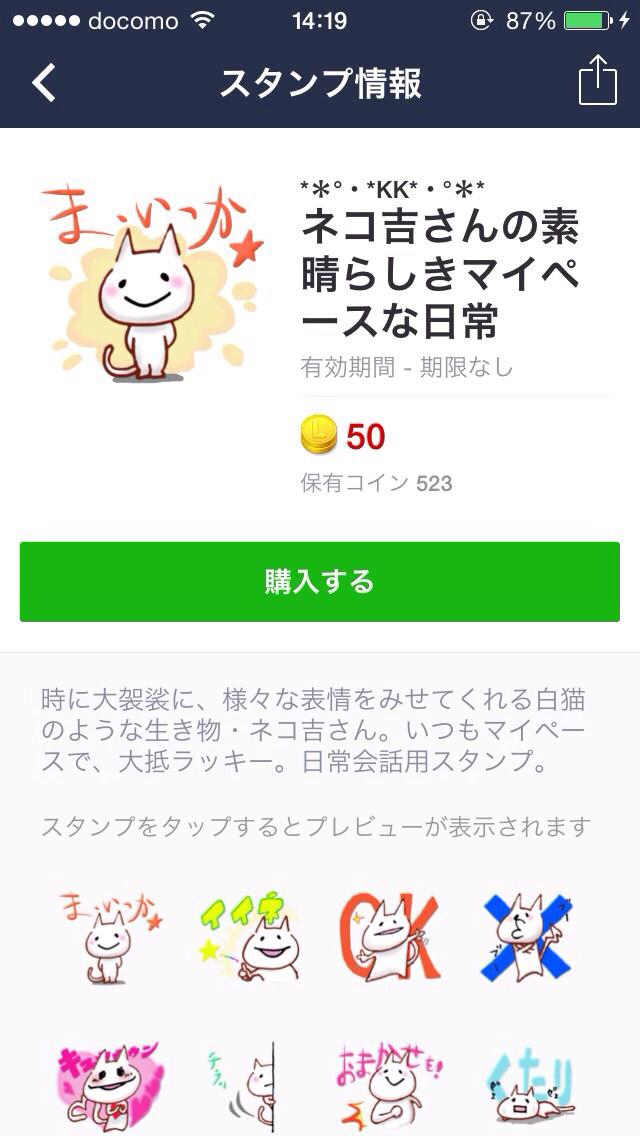
Task: Tap the green 購入する button
Action: (320, 581)
